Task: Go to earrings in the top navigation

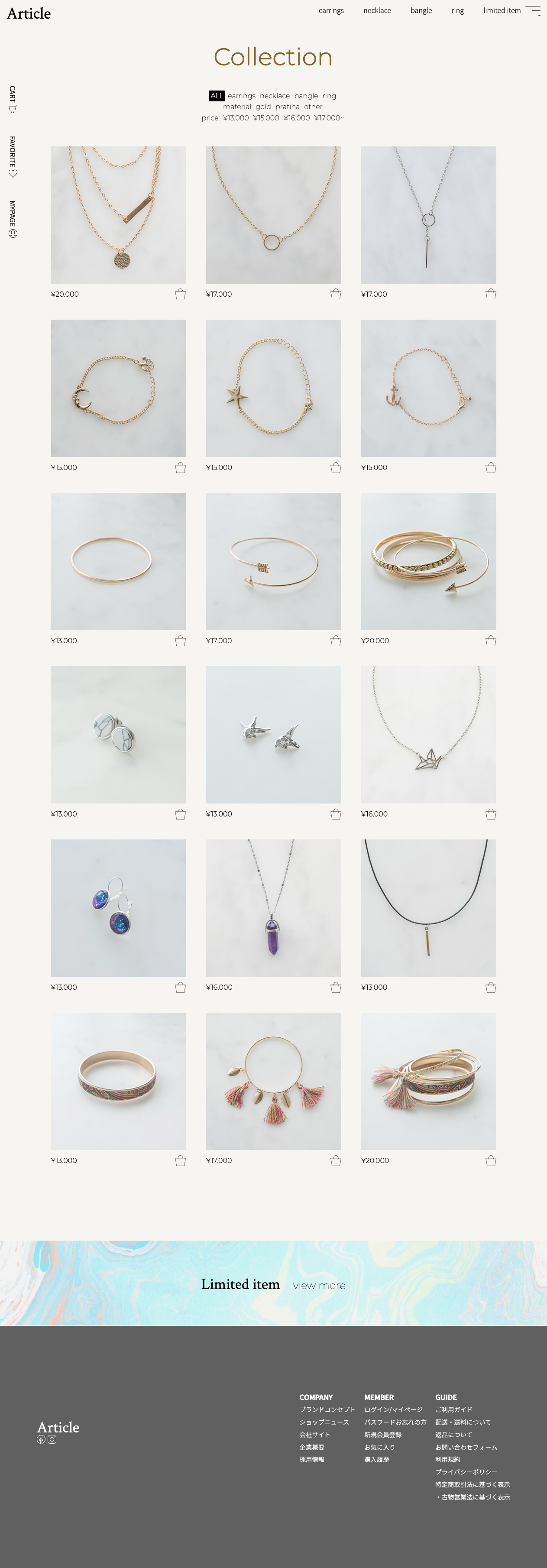Action: pos(331,10)
